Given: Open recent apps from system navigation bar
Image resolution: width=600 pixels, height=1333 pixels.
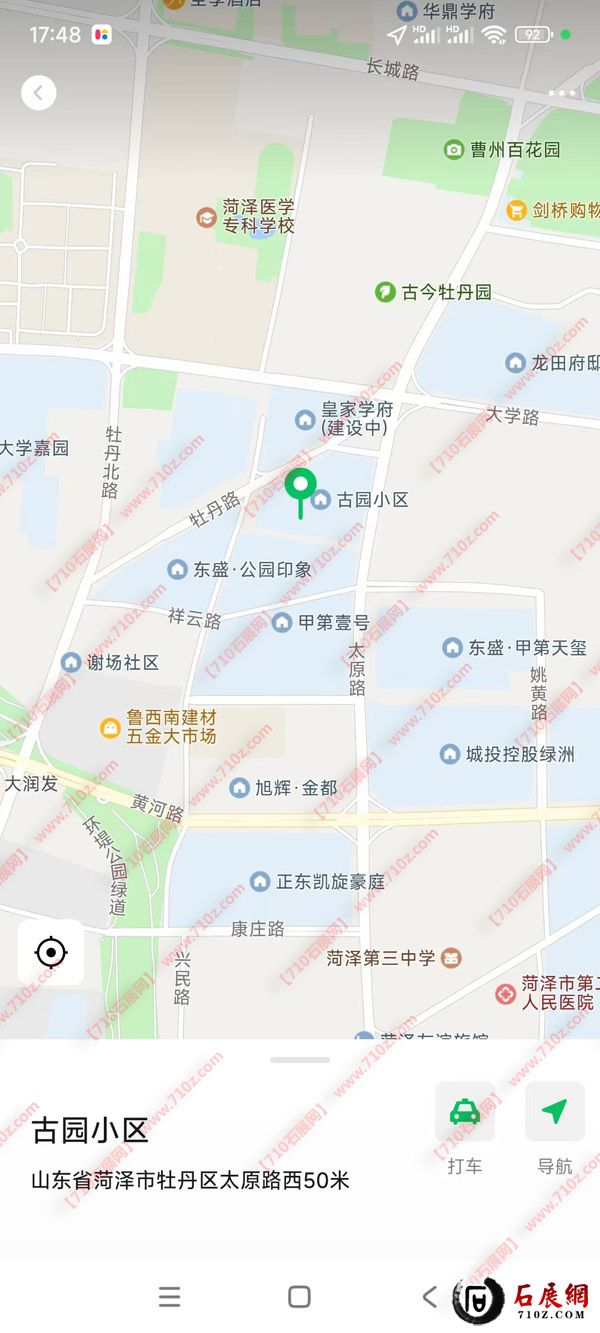Looking at the screenshot, I should tap(170, 1297).
